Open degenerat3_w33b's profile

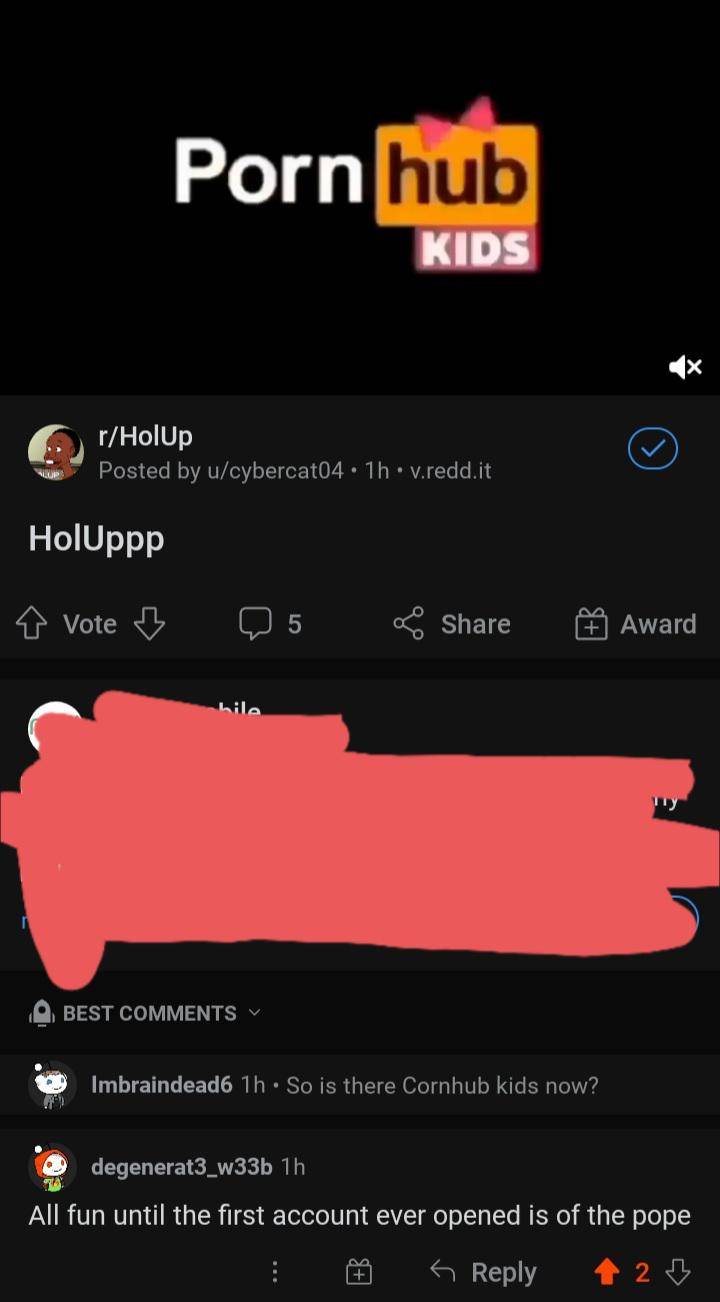click(181, 1166)
